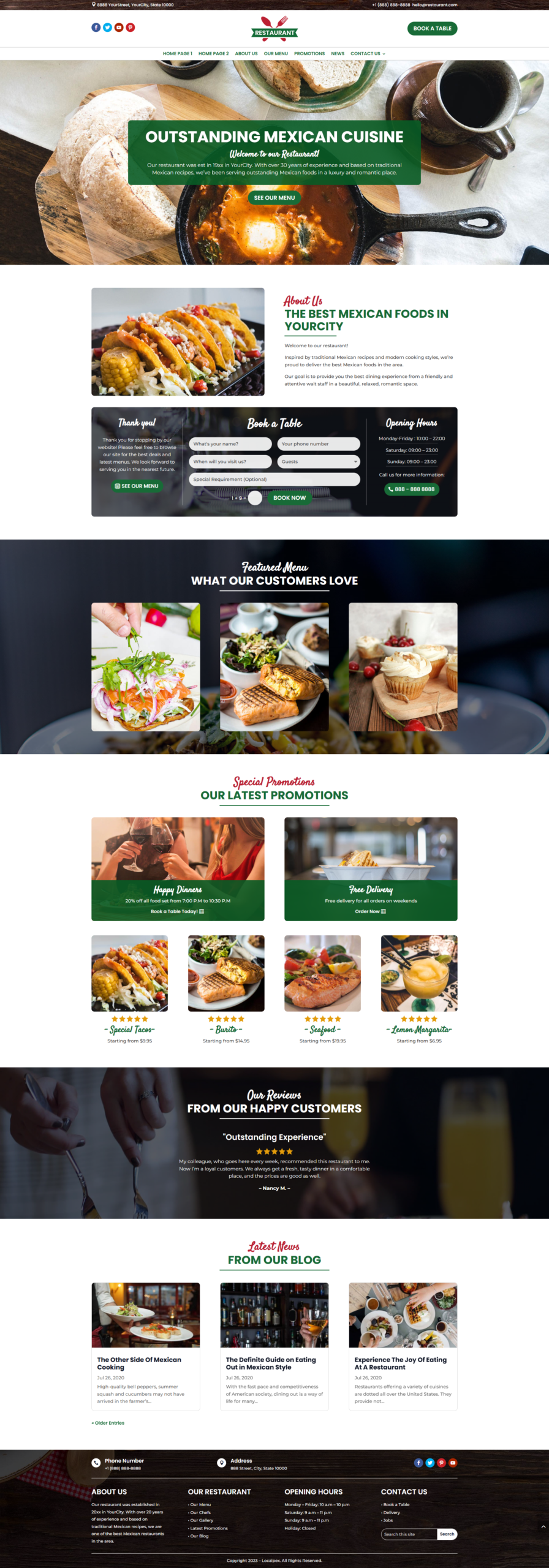The image size is (549, 1568).
Task: Expand the Contact Us dropdown menu
Action: (368, 54)
